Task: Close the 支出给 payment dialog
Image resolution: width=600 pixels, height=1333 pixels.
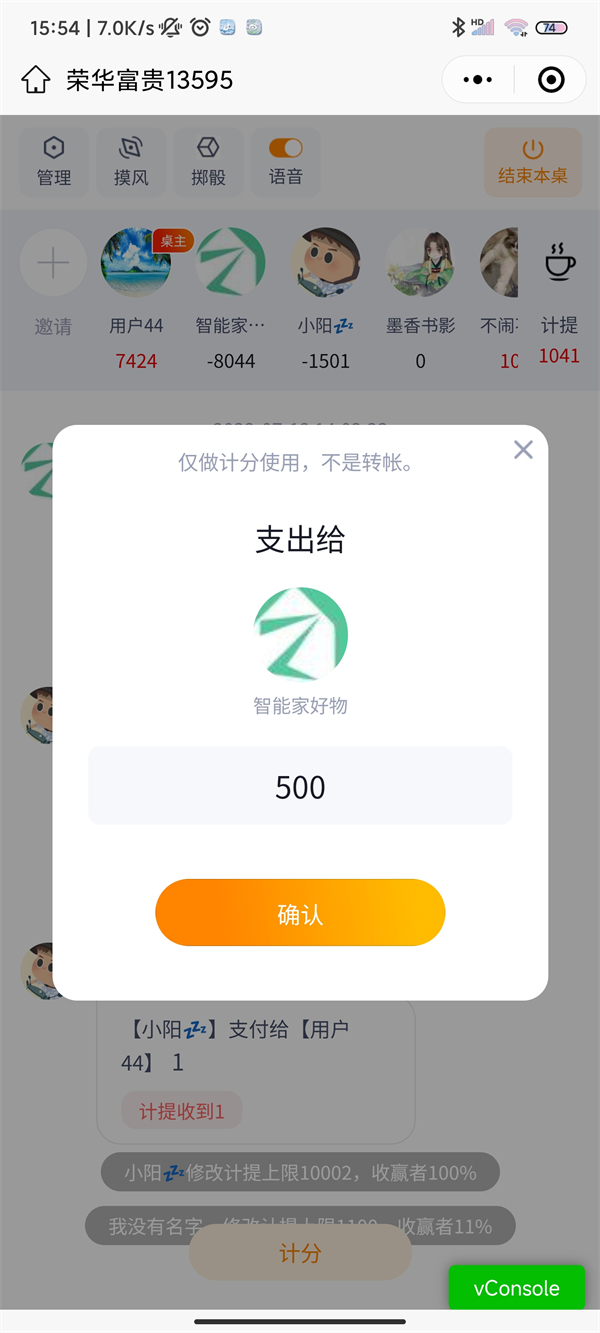Action: 523,450
